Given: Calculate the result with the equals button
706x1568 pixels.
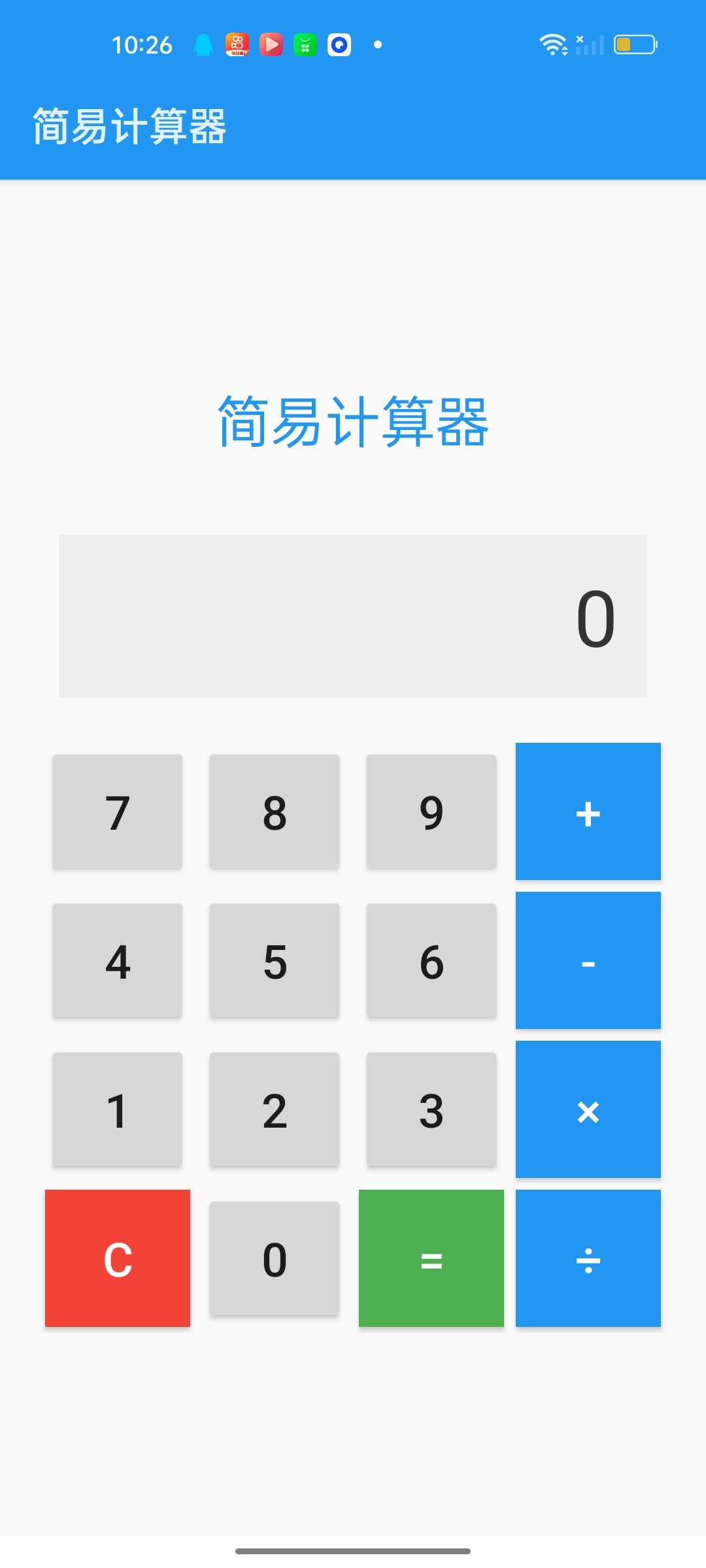Looking at the screenshot, I should (x=431, y=1258).
